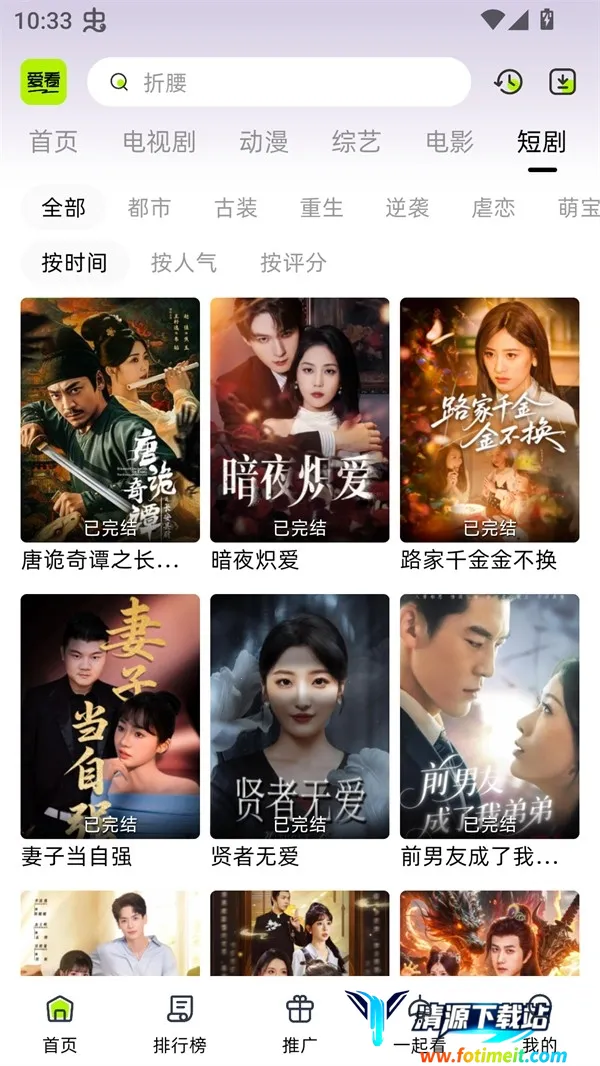Screen dimensions: 600x1066
Task: Select the 电影 tab
Action: [x=449, y=142]
